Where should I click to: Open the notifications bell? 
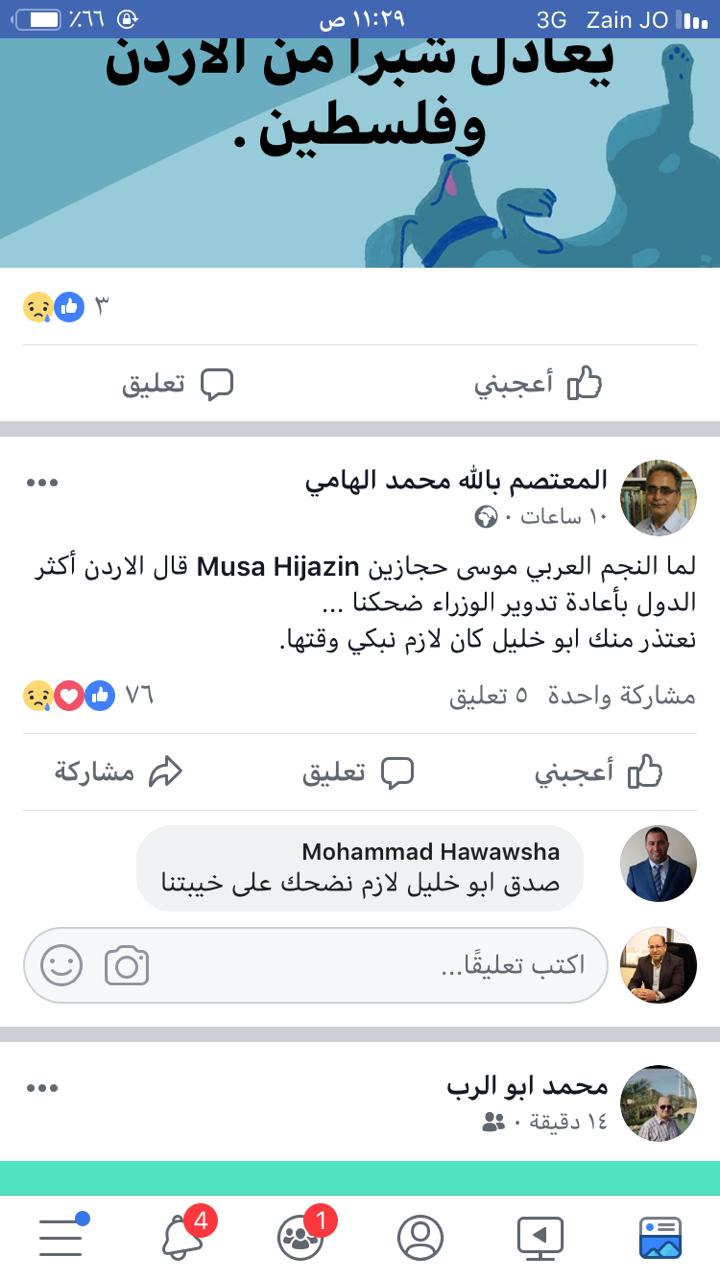[x=182, y=1238]
